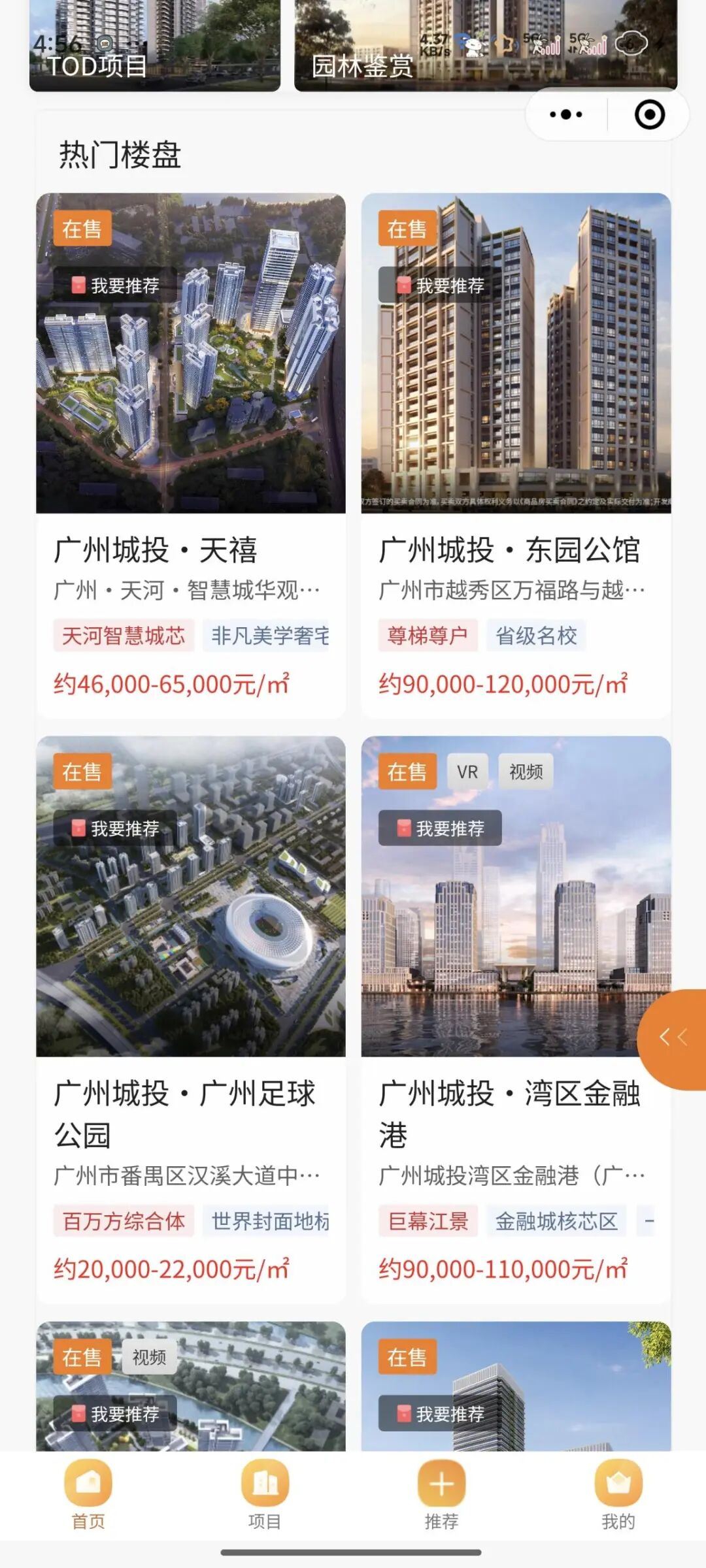Launch the VR tour for 湾区金融港
This screenshot has height=1568, width=706.
click(467, 772)
